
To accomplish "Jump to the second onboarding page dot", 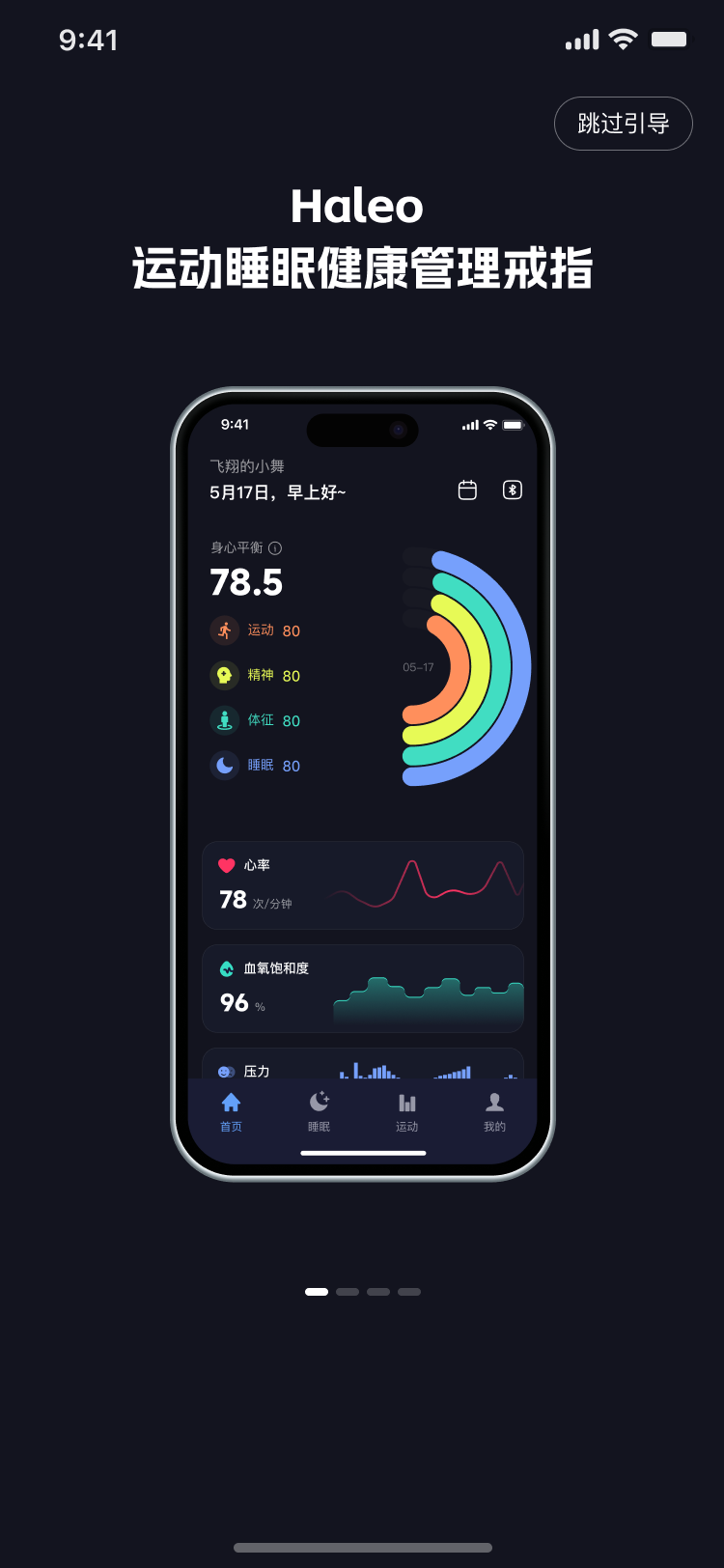I will (x=348, y=1291).
